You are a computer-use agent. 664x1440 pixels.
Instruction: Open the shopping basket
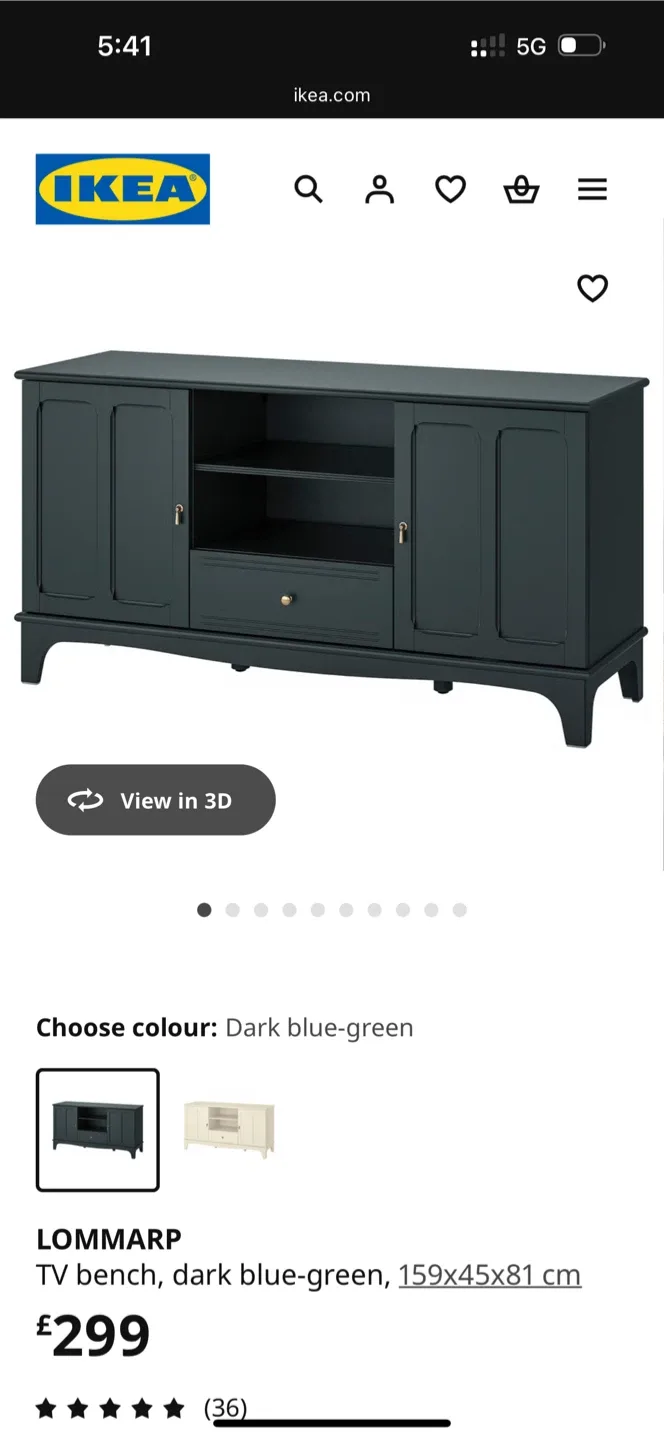[521, 189]
